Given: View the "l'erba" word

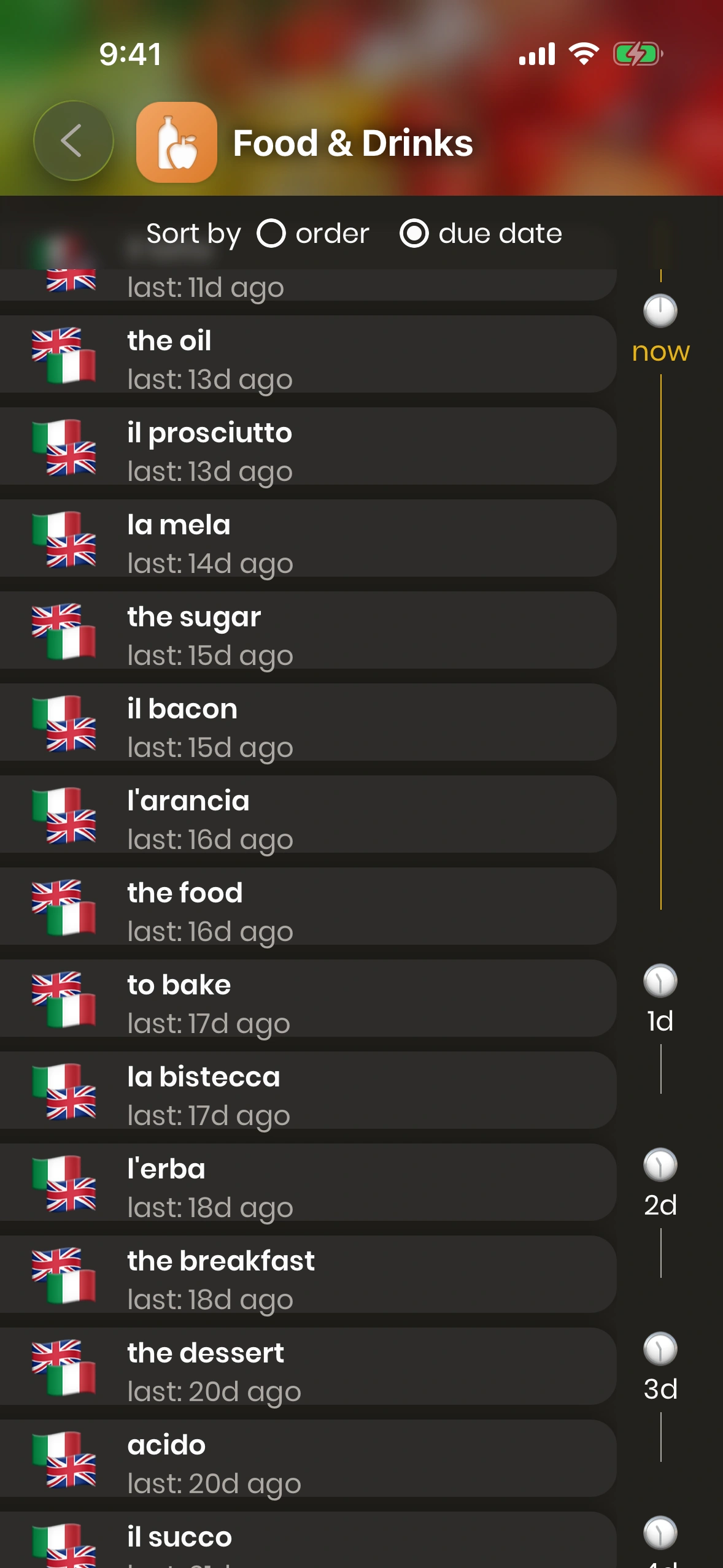Looking at the screenshot, I should point(307,1183).
